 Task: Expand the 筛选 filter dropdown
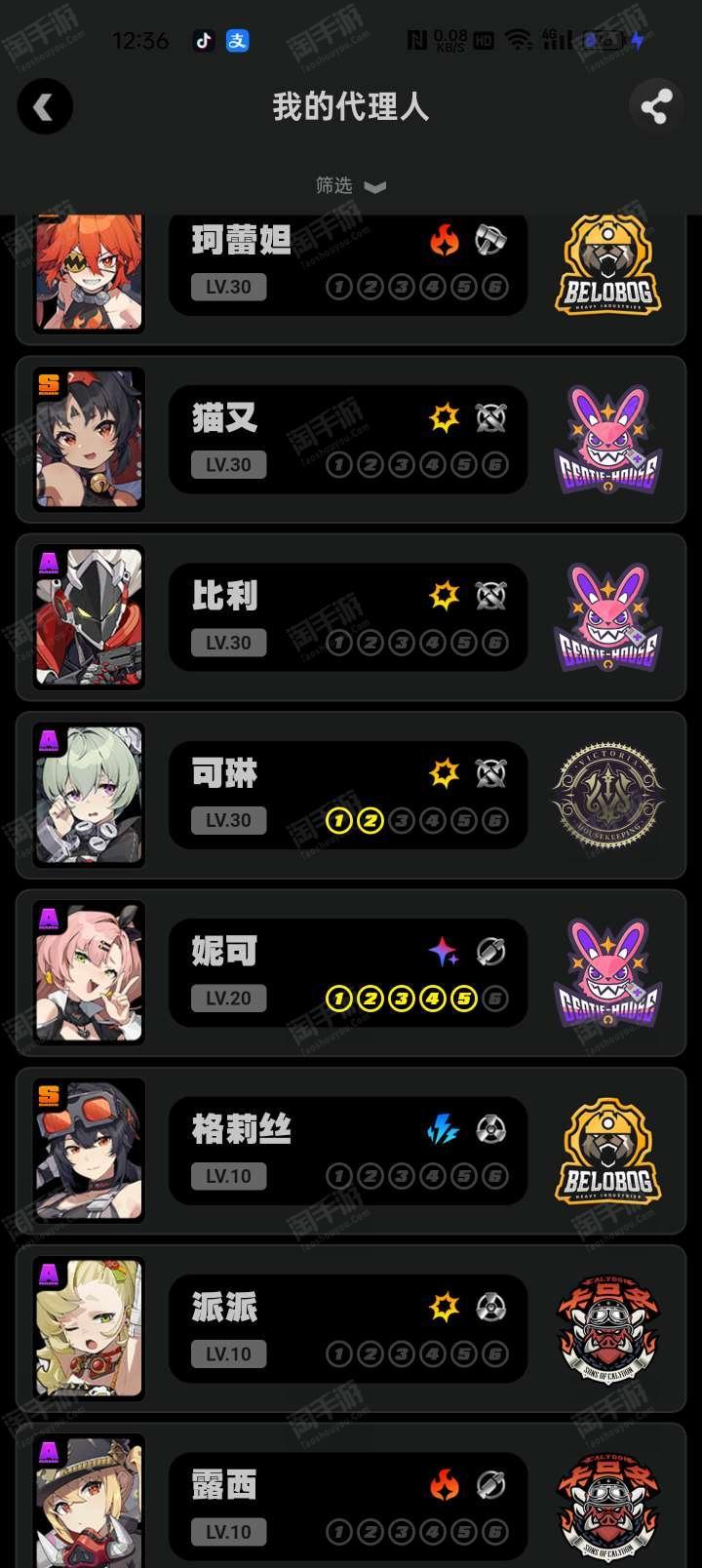click(x=350, y=185)
